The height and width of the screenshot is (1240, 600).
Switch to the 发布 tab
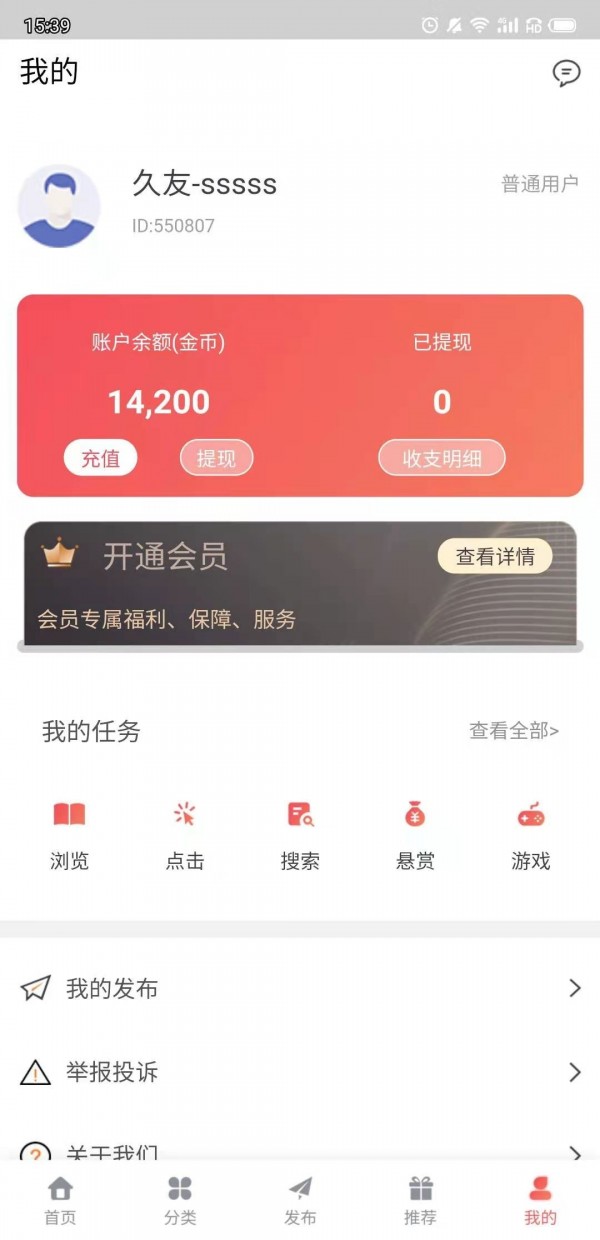(x=300, y=1200)
